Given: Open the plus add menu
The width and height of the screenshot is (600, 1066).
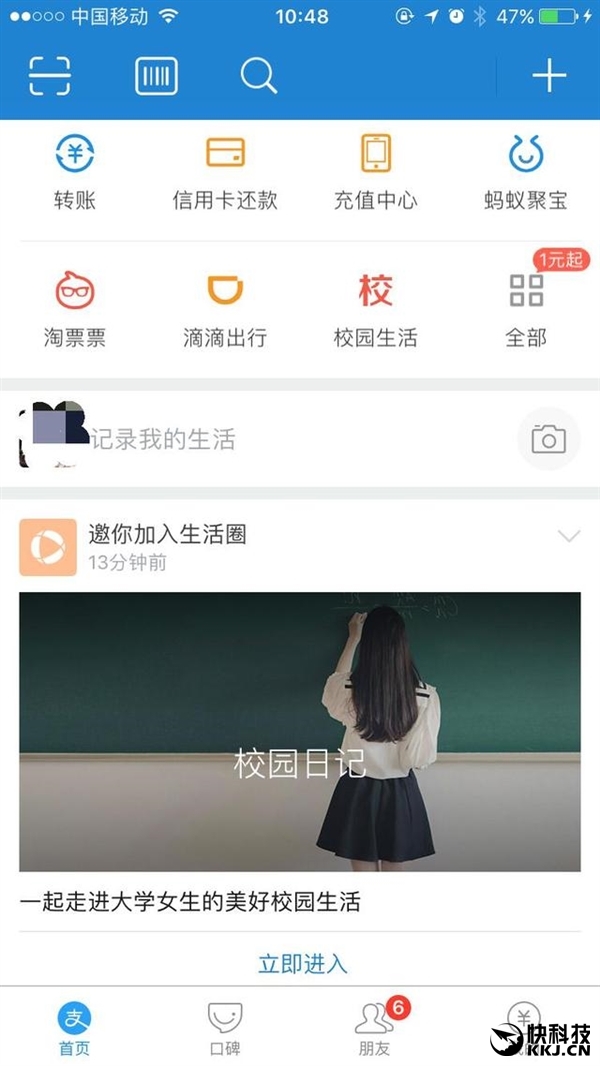Looking at the screenshot, I should [x=549, y=76].
